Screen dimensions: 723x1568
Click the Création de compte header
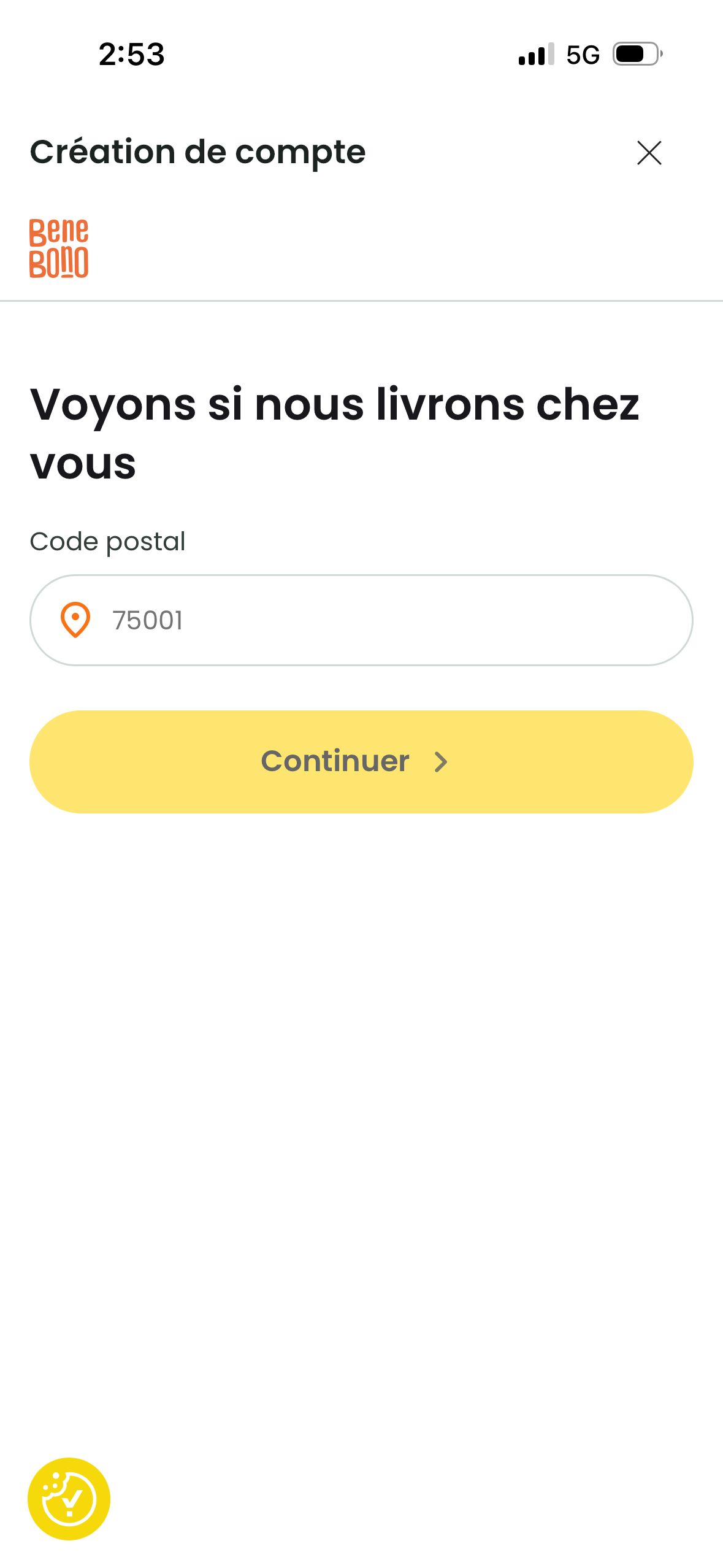click(x=197, y=153)
